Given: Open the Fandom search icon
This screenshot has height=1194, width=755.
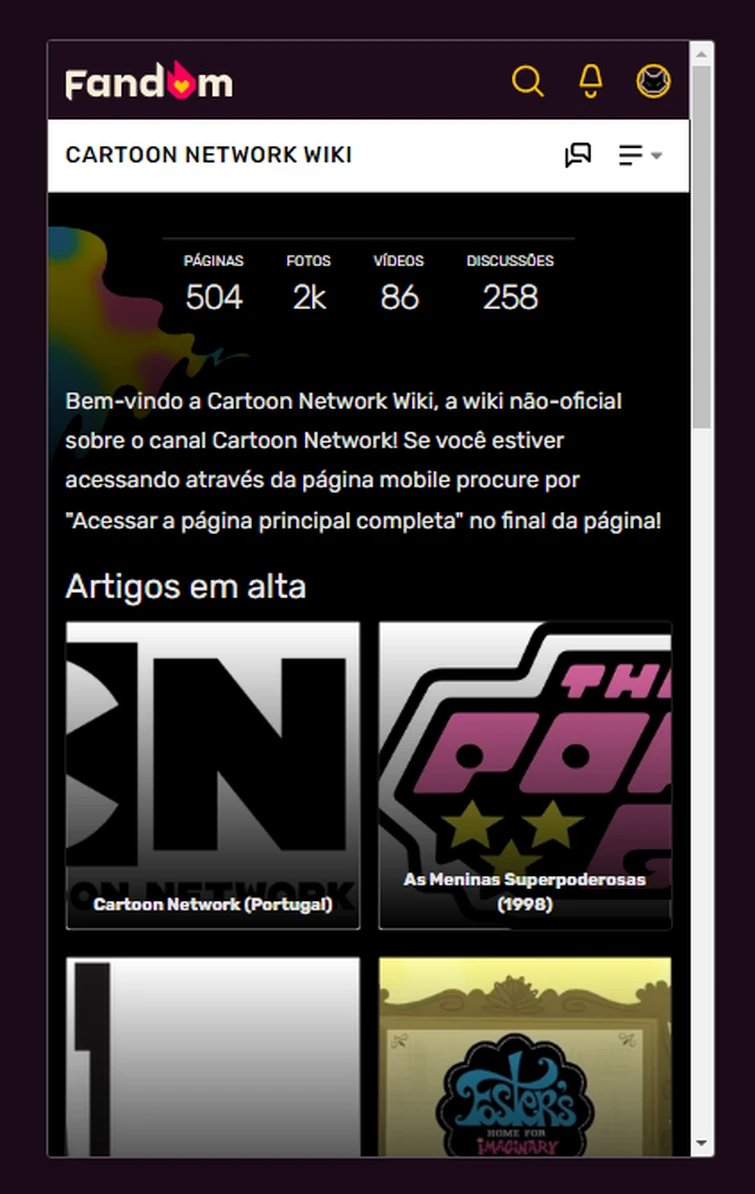Looking at the screenshot, I should [528, 81].
